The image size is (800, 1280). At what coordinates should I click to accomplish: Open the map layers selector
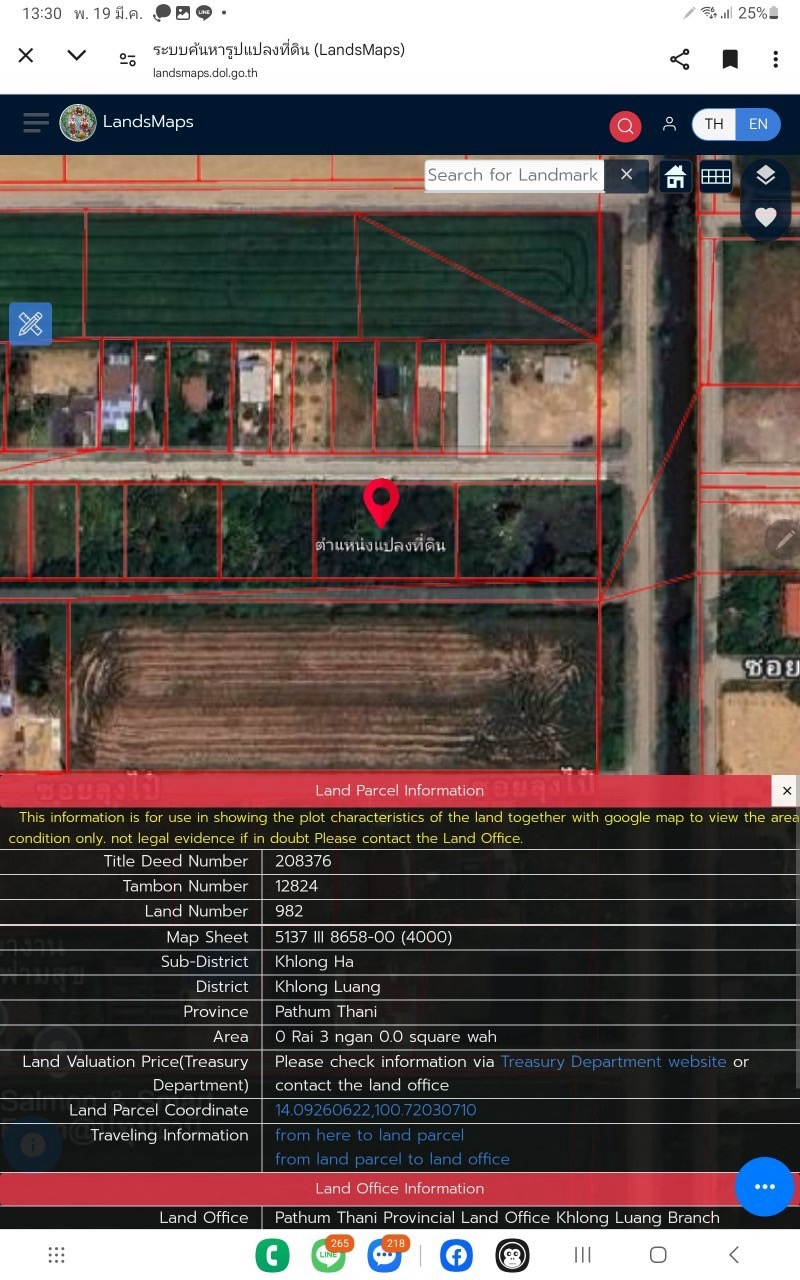tap(765, 176)
